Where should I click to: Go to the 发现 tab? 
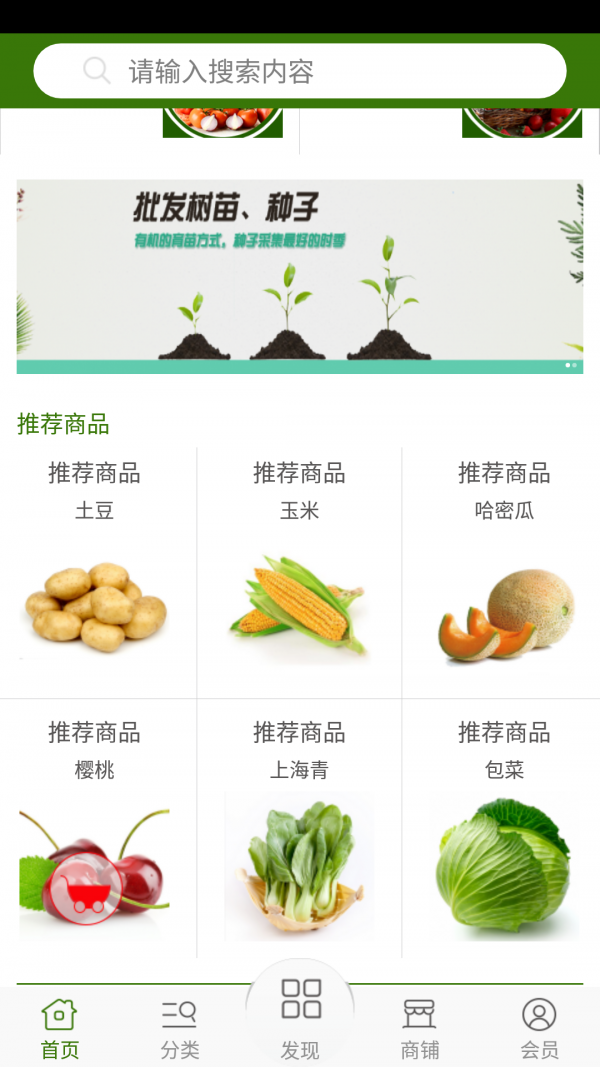[x=300, y=1019]
